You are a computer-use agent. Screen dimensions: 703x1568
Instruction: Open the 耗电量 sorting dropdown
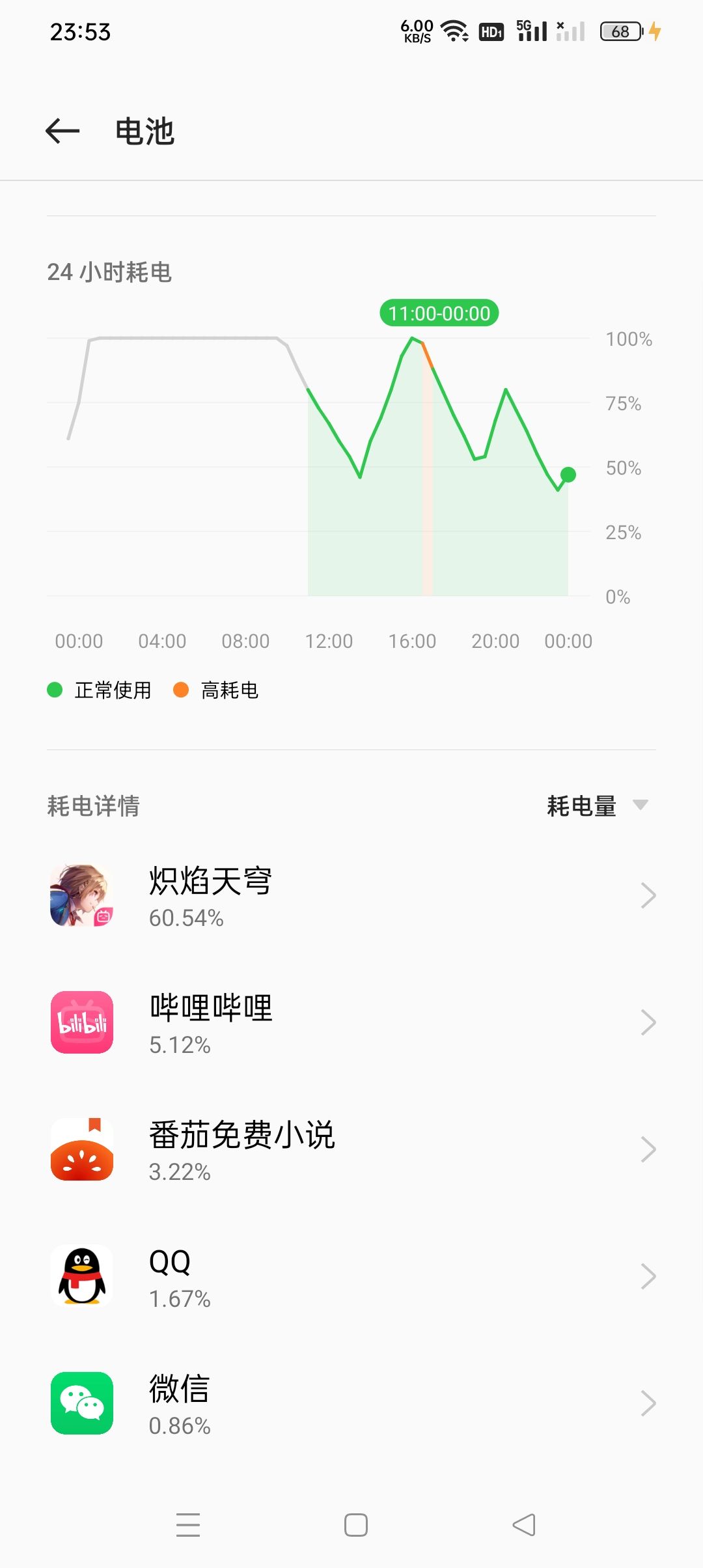[598, 806]
